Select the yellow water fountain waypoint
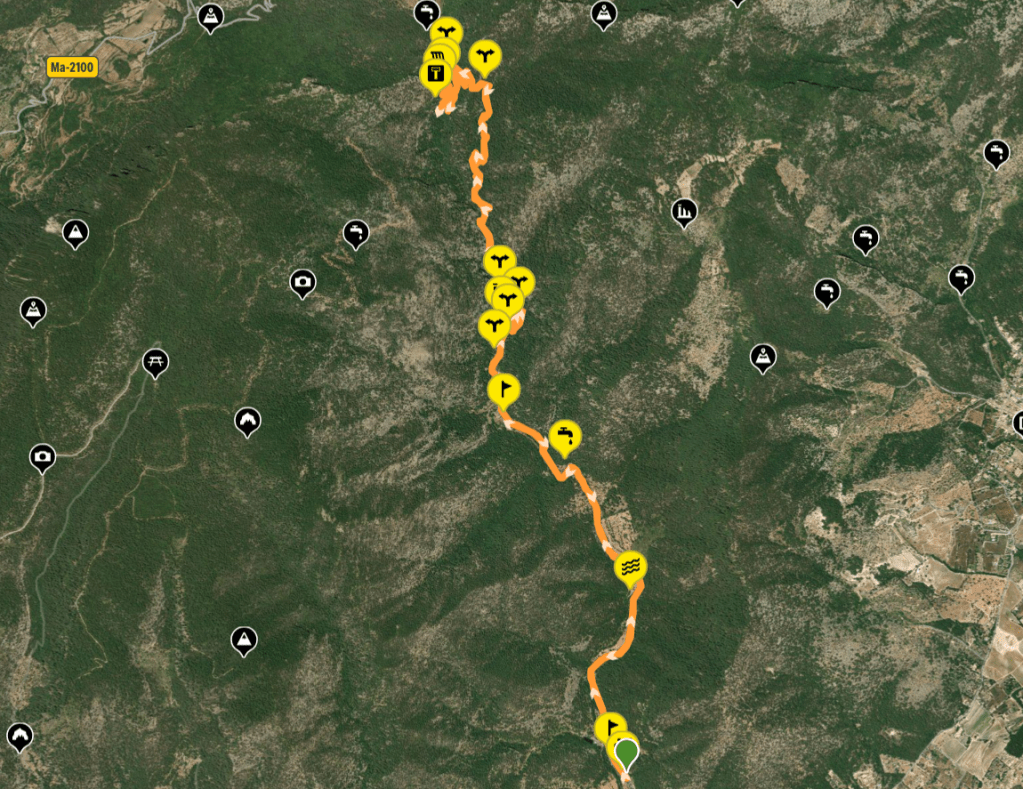Image resolution: width=1023 pixels, height=789 pixels. (x=565, y=435)
